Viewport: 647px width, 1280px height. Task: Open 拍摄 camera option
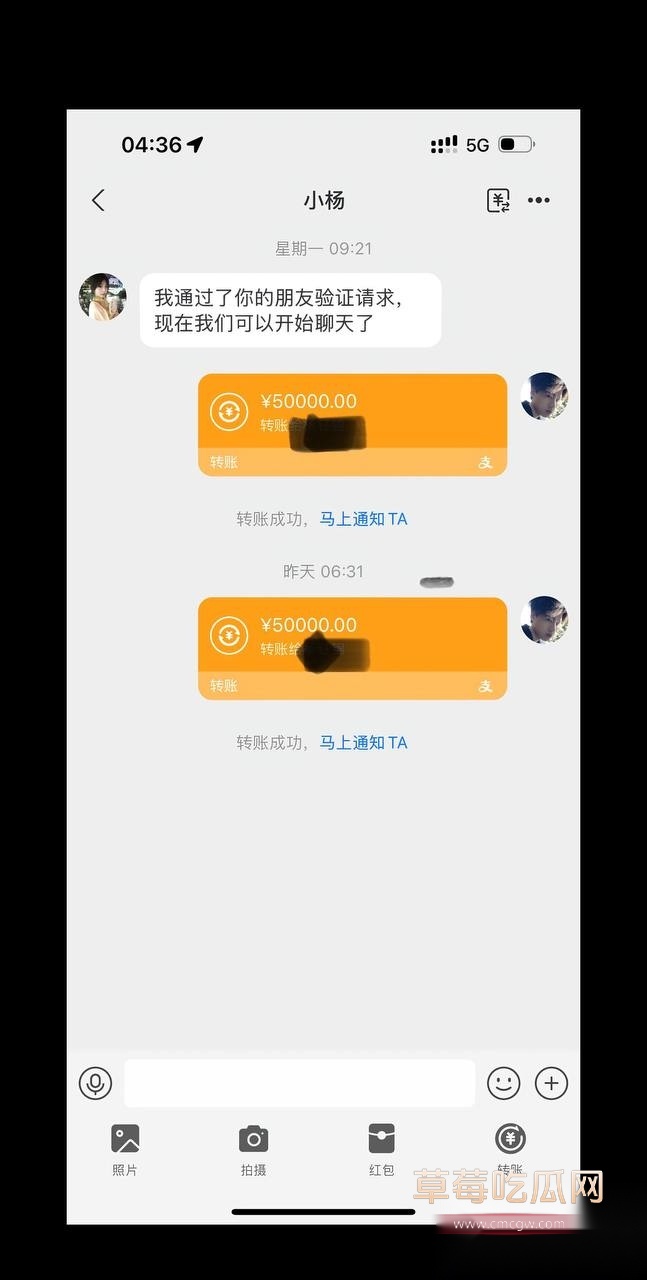[253, 1147]
